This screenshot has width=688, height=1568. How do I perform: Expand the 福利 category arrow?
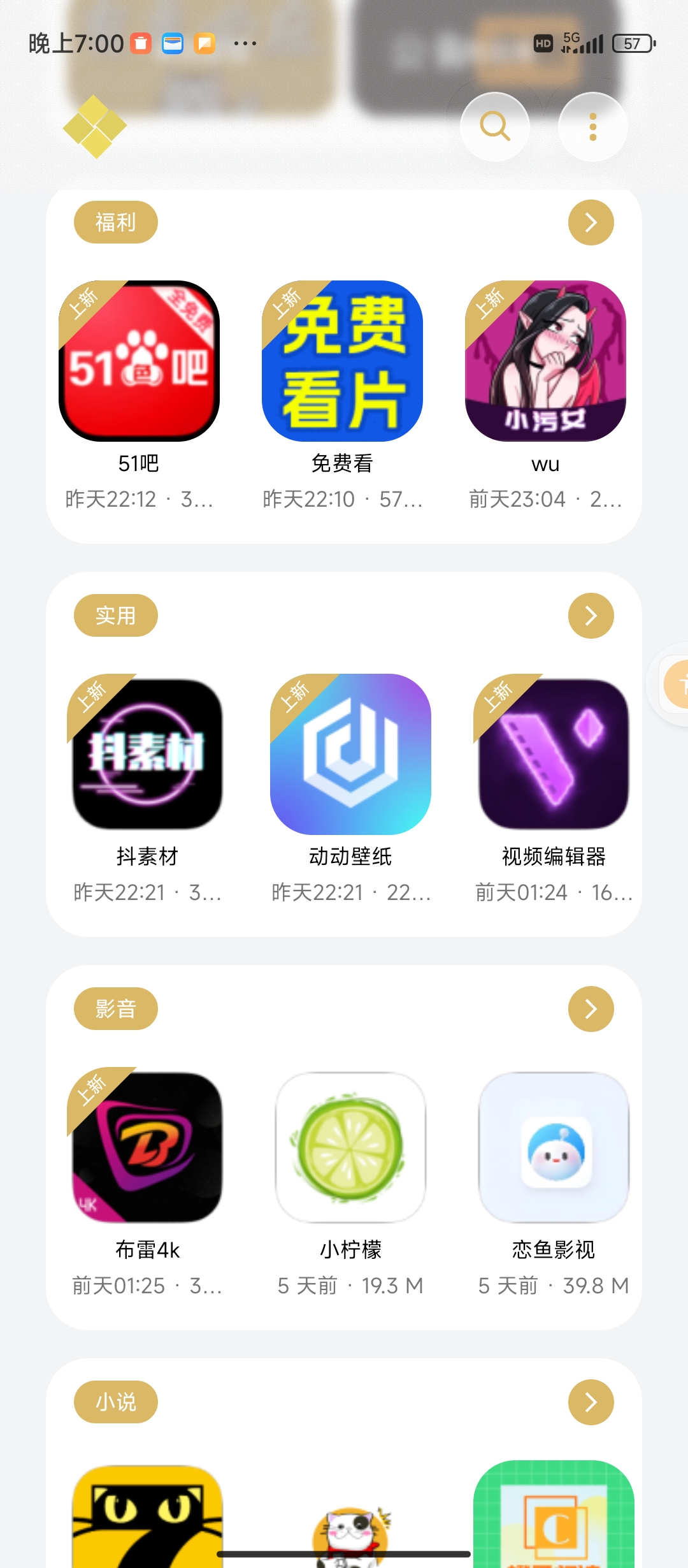591,222
